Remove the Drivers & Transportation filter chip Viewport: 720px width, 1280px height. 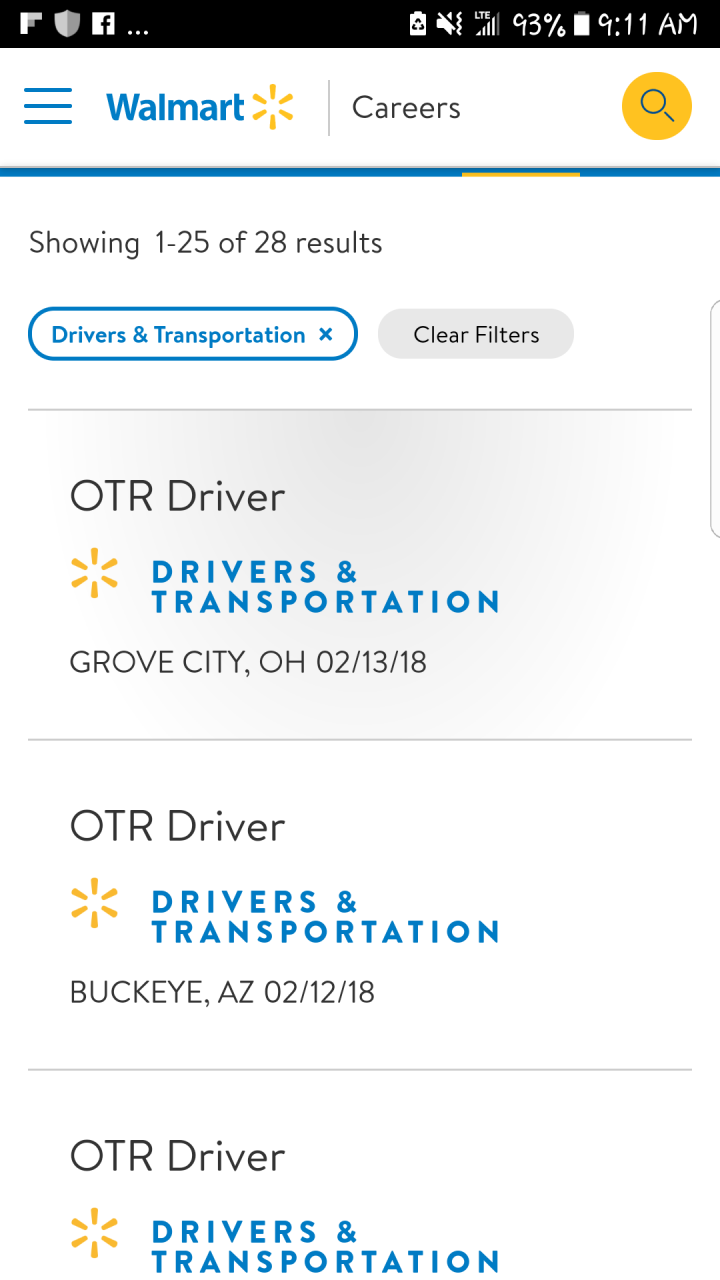(x=325, y=335)
